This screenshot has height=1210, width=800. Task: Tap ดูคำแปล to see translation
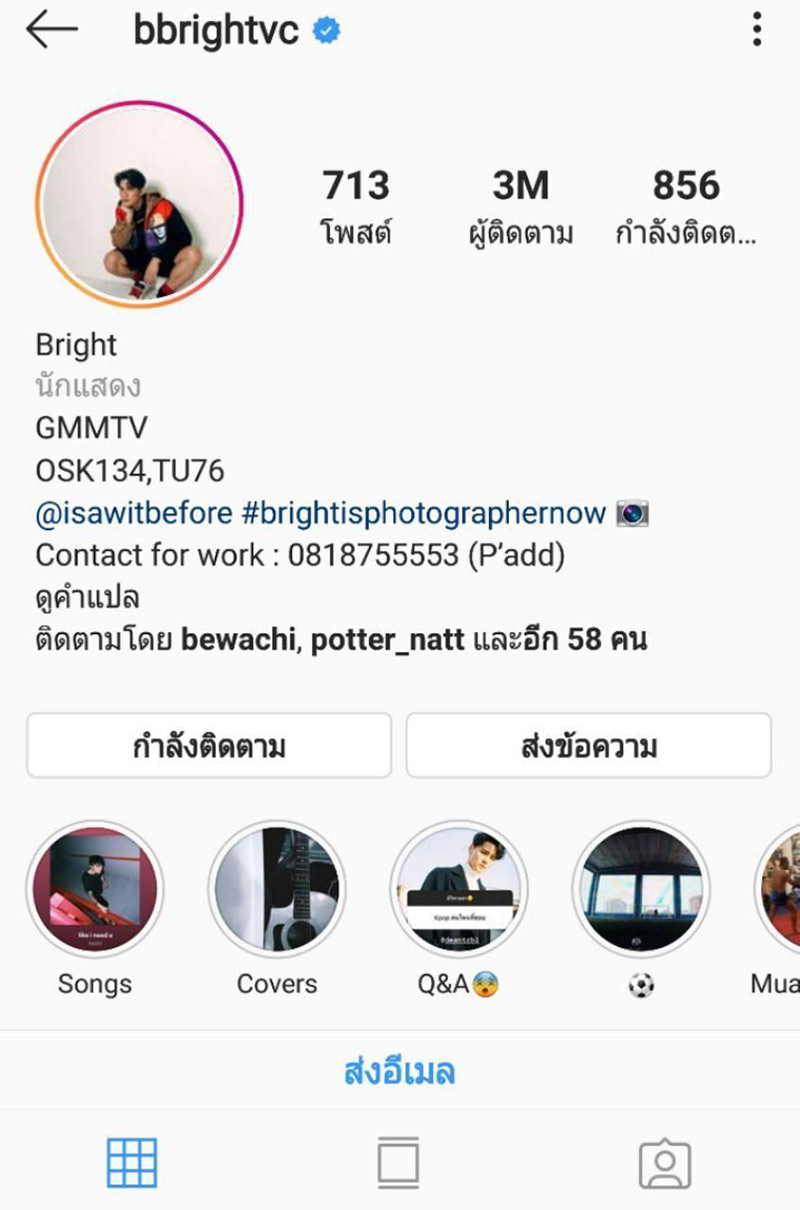point(87,598)
